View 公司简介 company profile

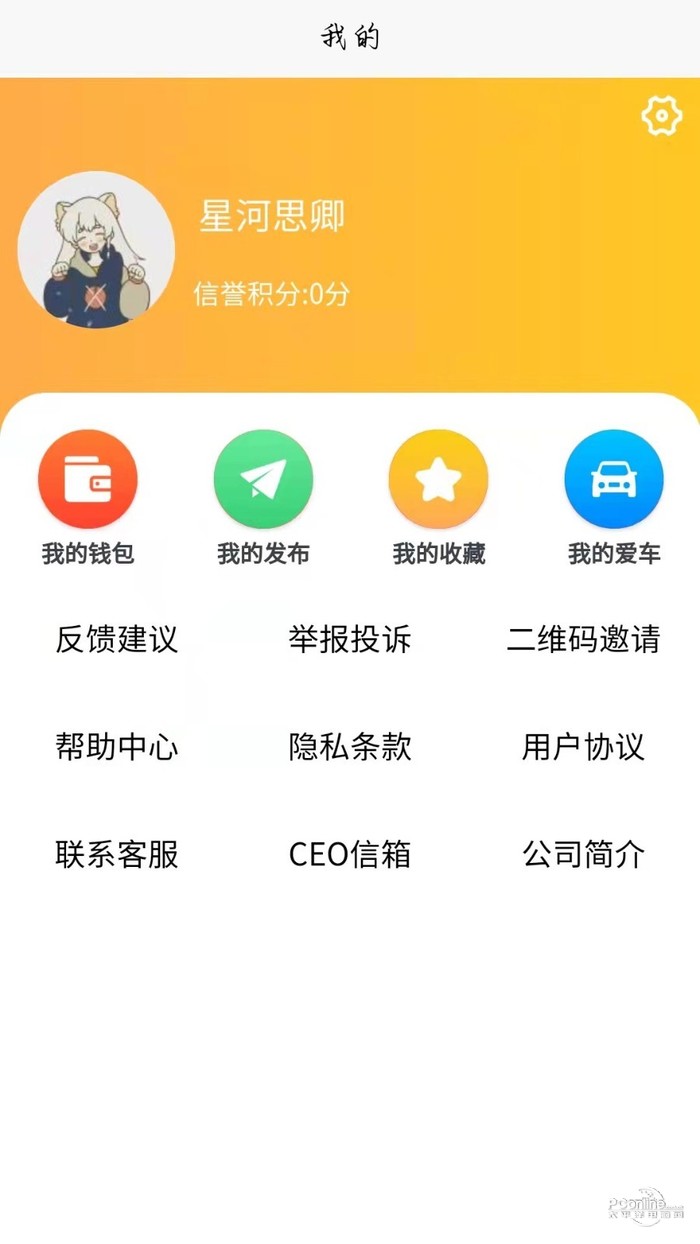583,855
